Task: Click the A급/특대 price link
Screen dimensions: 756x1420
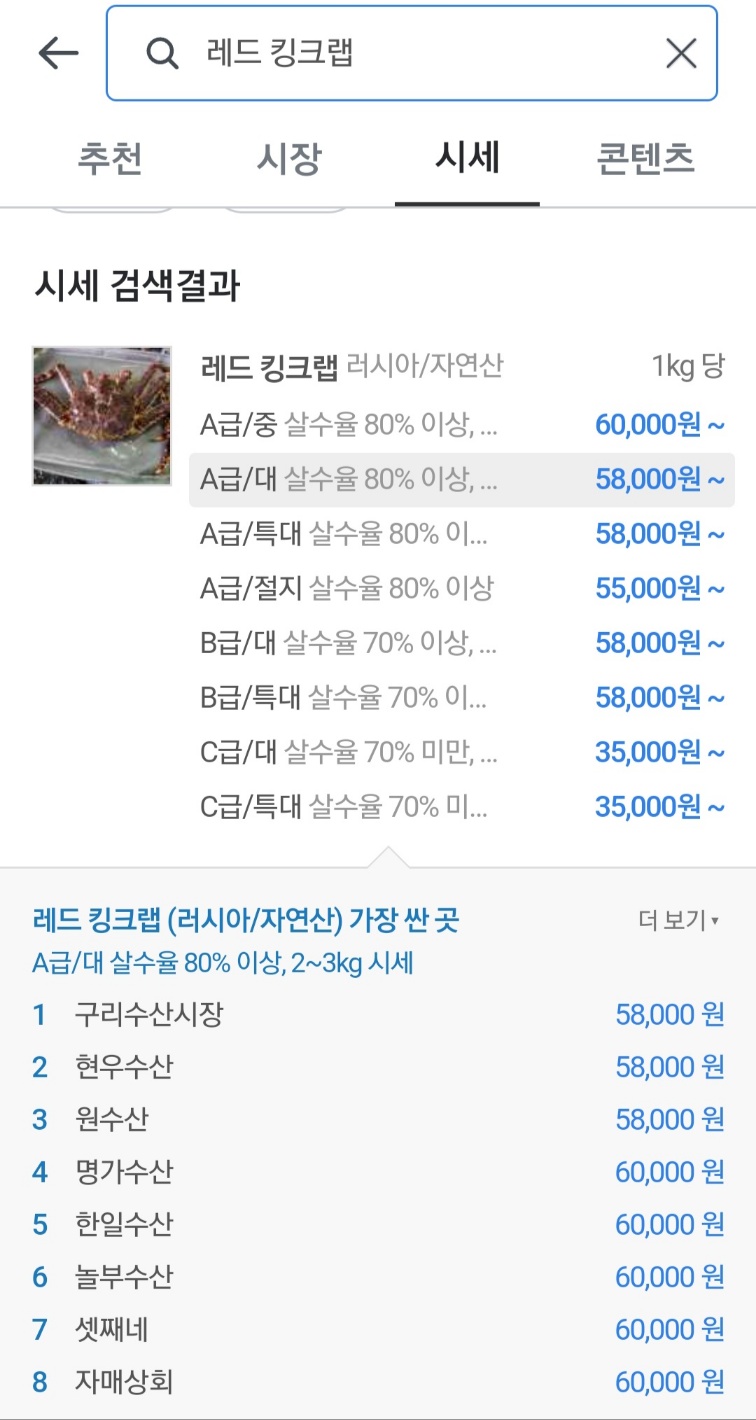Action: pyautogui.click(x=658, y=533)
